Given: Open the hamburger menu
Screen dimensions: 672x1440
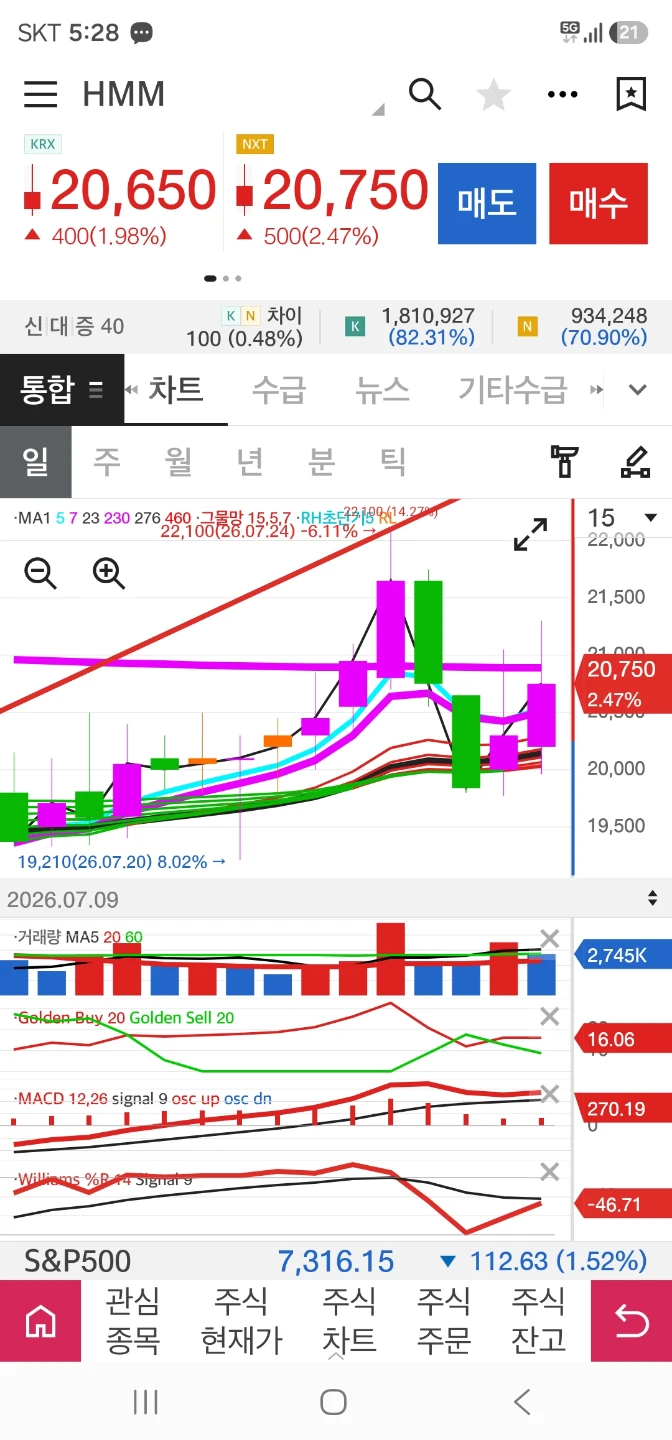Looking at the screenshot, I should [x=41, y=94].
